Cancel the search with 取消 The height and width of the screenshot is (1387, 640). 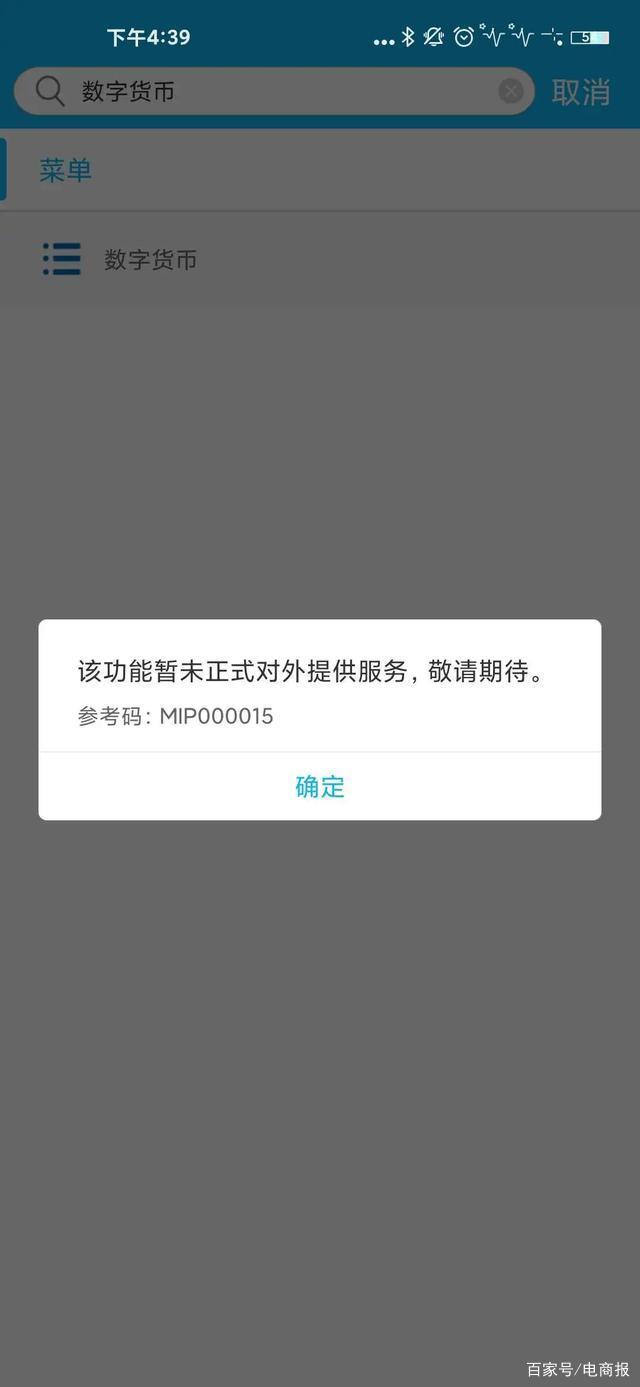coord(581,92)
